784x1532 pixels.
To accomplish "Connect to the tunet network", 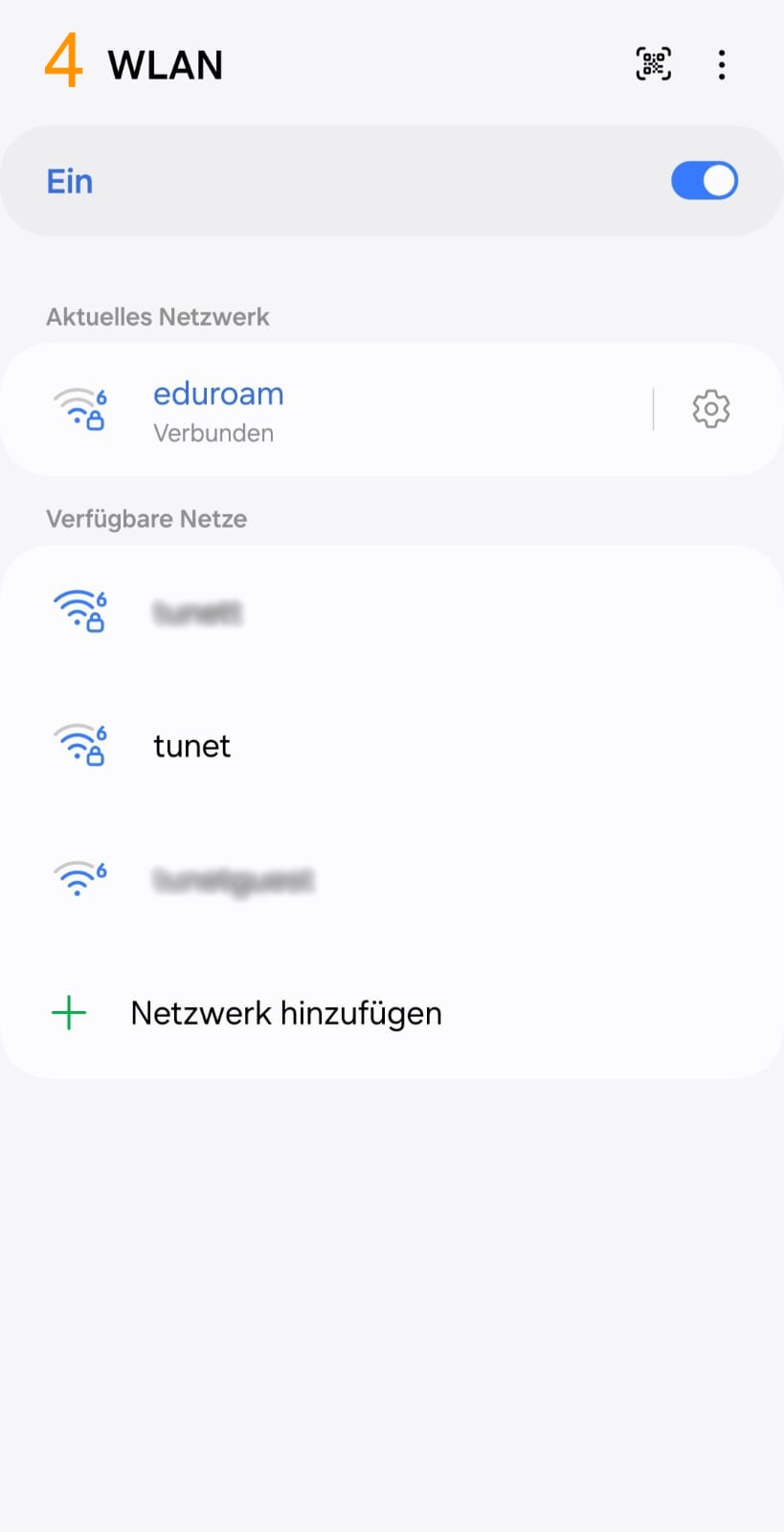I will click(x=191, y=746).
